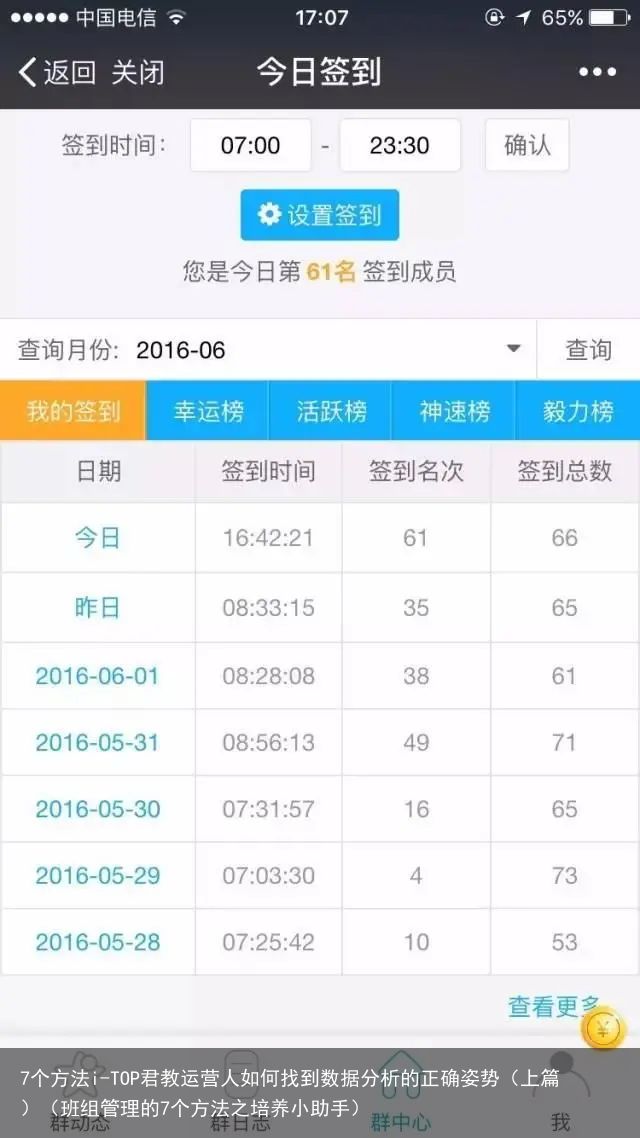
Task: Tap 查看更多 to see more records
Action: [x=554, y=1006]
